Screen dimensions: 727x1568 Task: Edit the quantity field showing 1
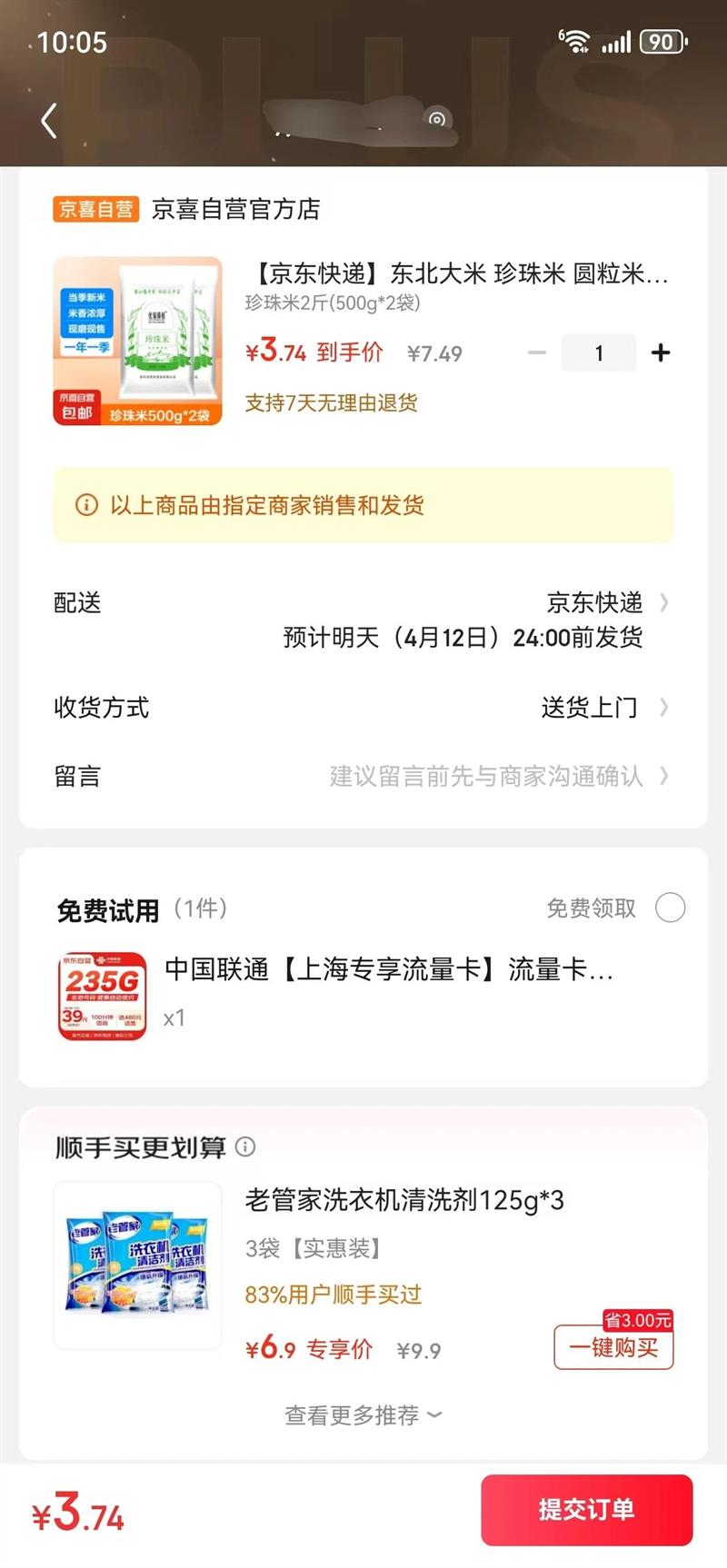pos(598,352)
